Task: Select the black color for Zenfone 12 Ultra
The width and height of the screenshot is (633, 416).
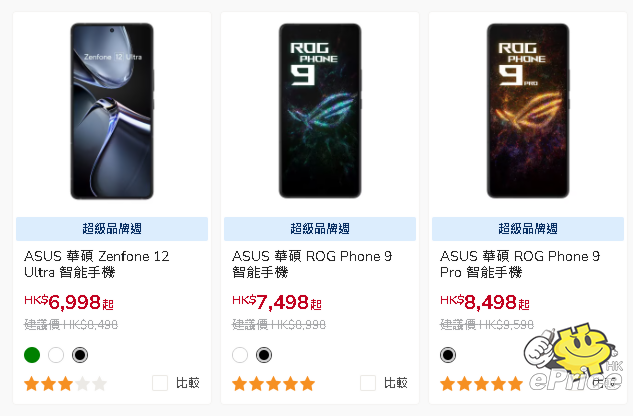Action: (80, 355)
